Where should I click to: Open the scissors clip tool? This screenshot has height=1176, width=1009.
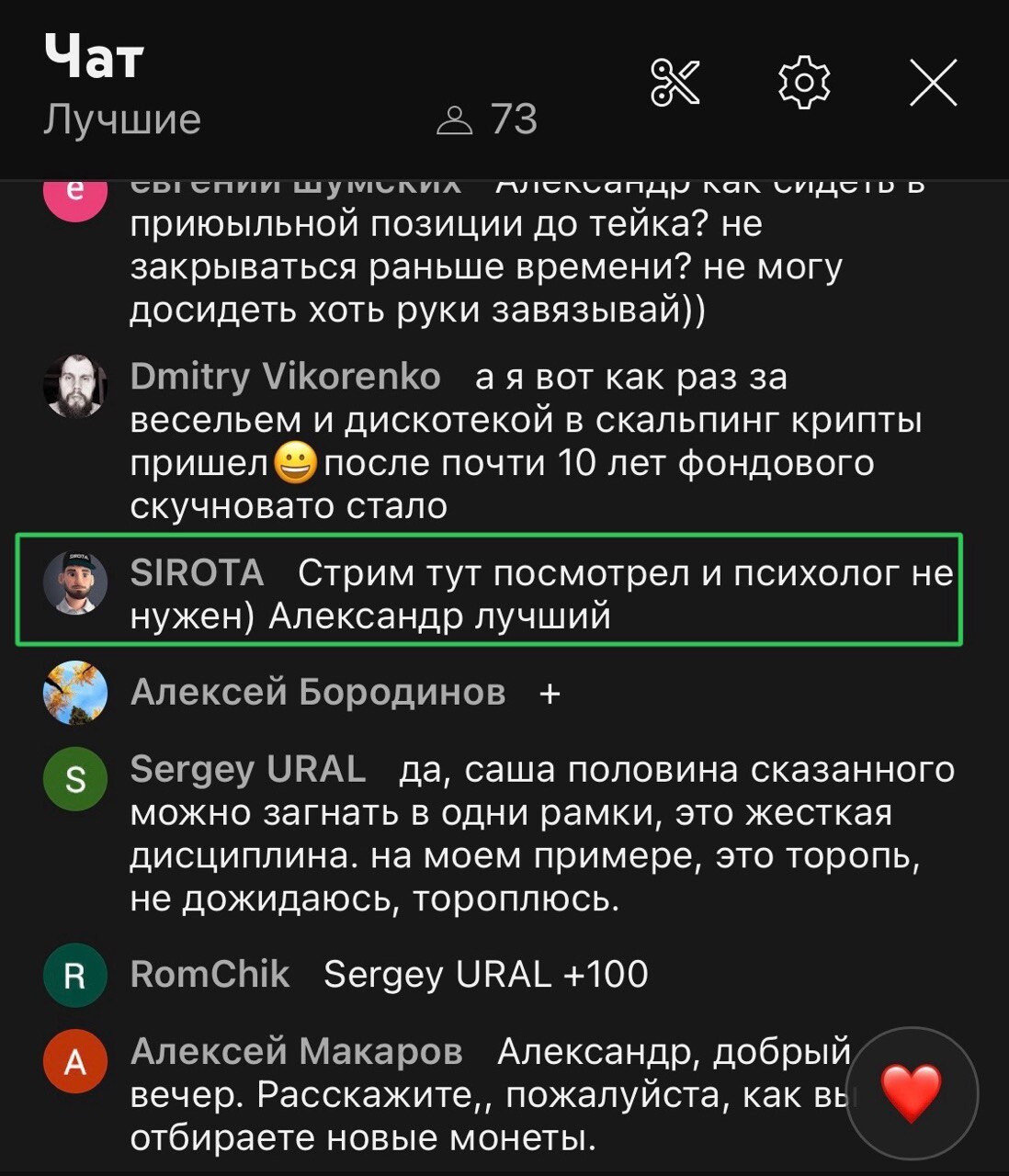coord(675,83)
